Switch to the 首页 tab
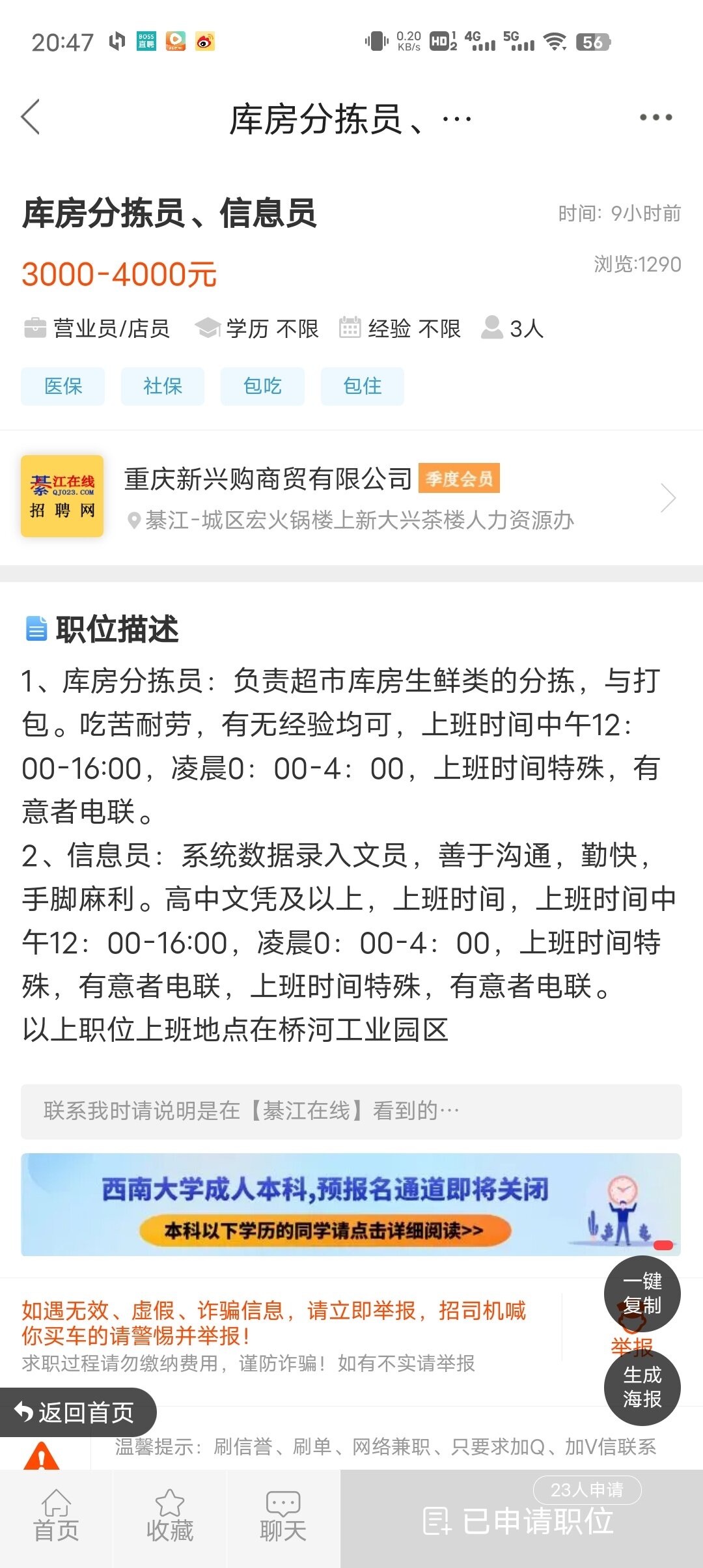 (x=57, y=1519)
